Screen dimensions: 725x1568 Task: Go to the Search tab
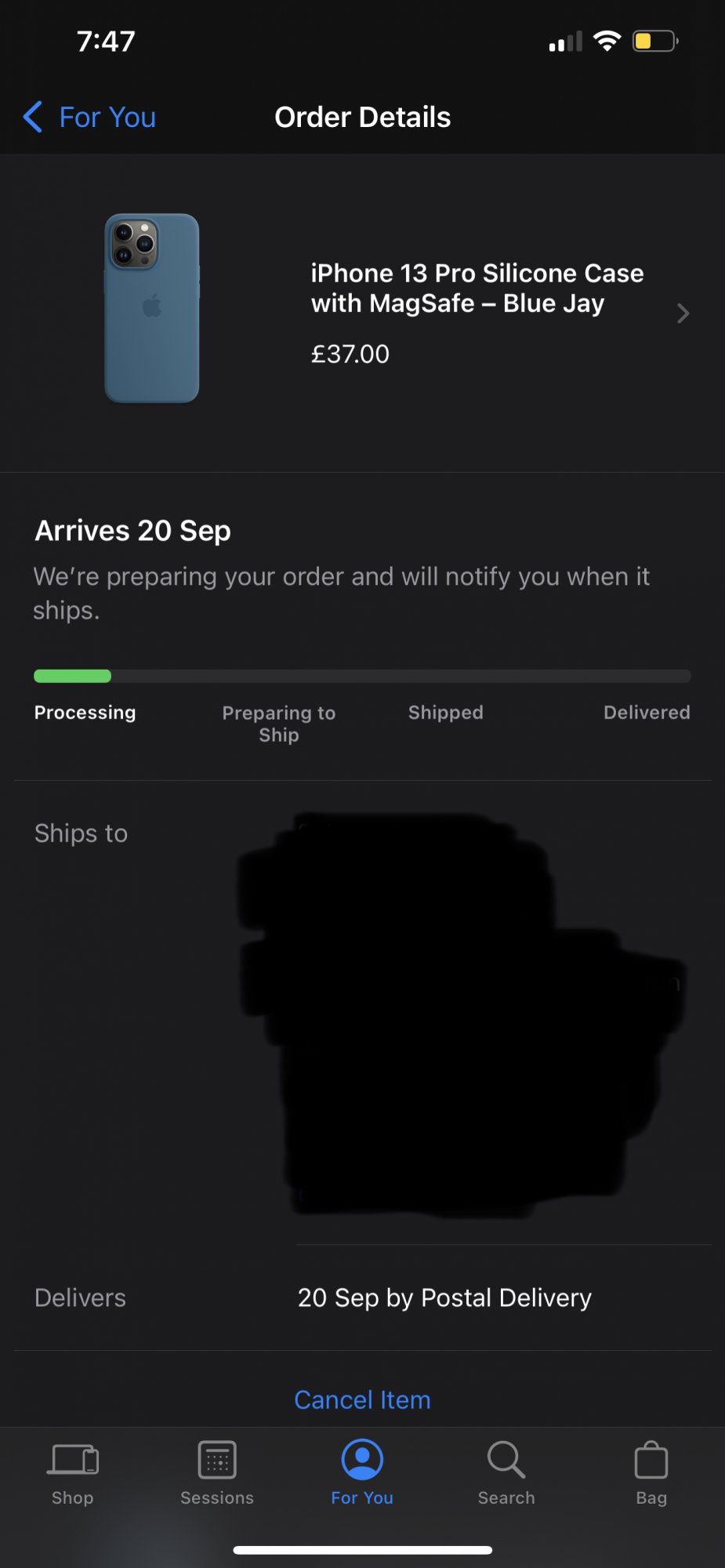click(506, 1473)
